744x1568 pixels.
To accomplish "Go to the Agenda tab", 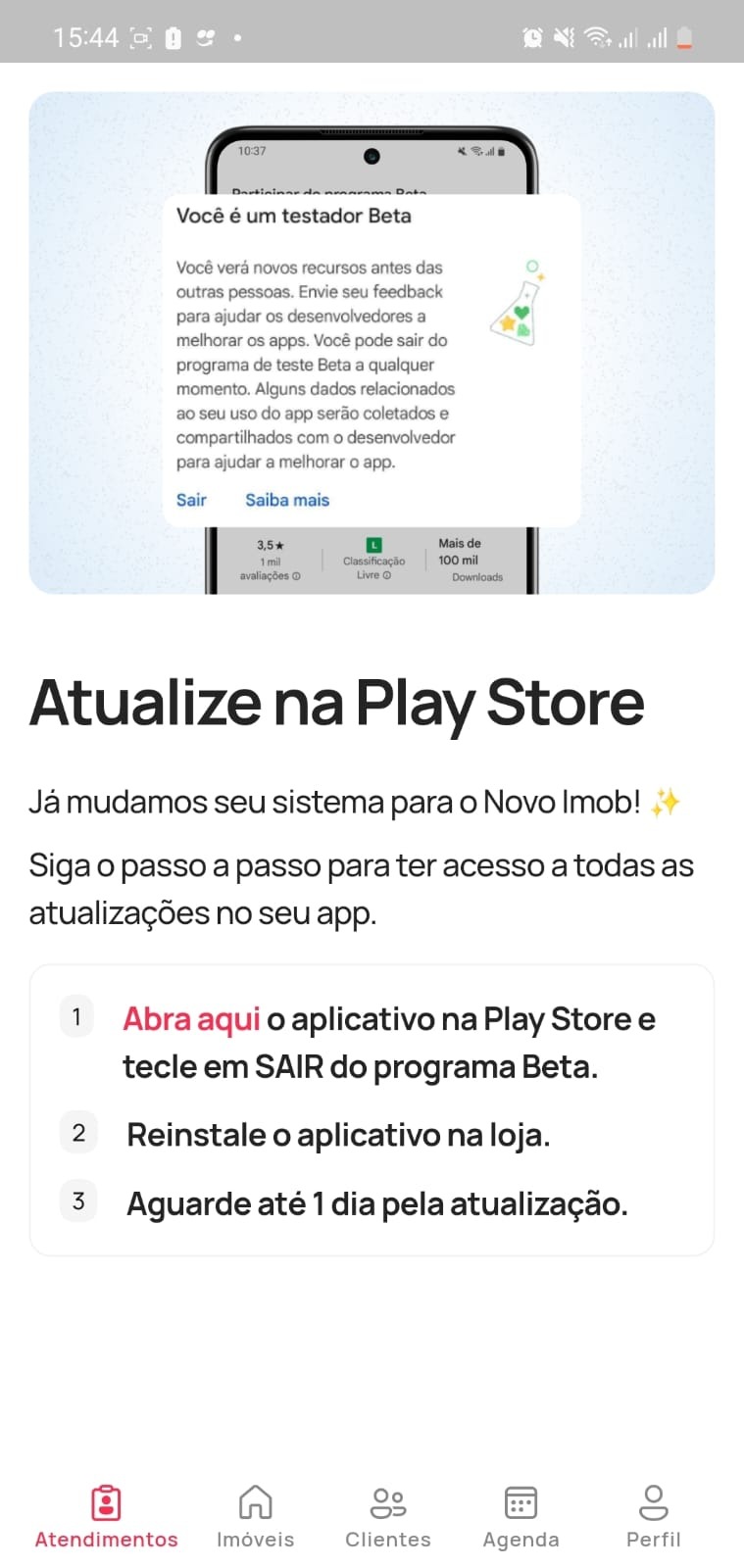I will click(521, 1516).
